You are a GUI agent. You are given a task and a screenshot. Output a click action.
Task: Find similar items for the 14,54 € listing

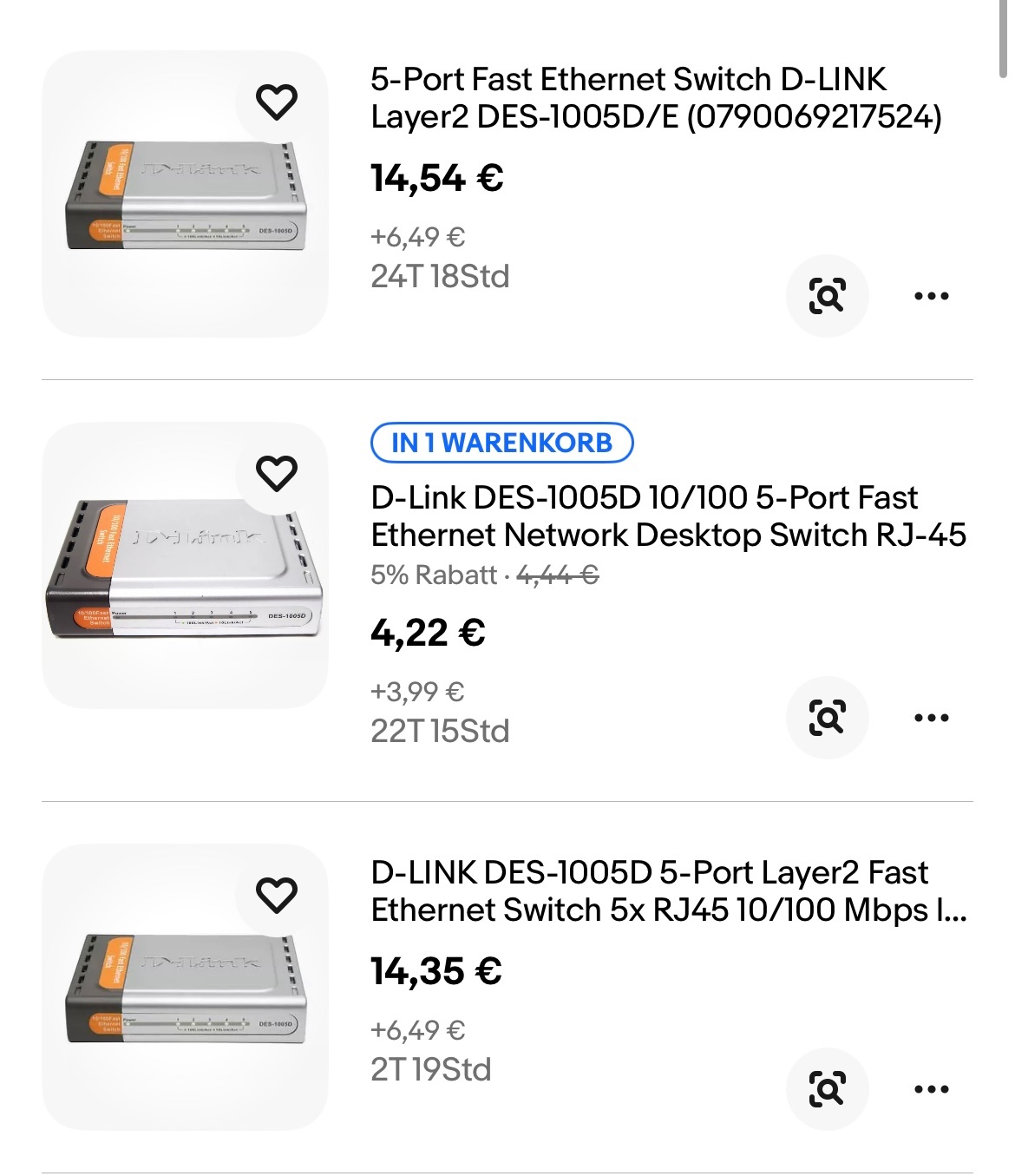[827, 296]
